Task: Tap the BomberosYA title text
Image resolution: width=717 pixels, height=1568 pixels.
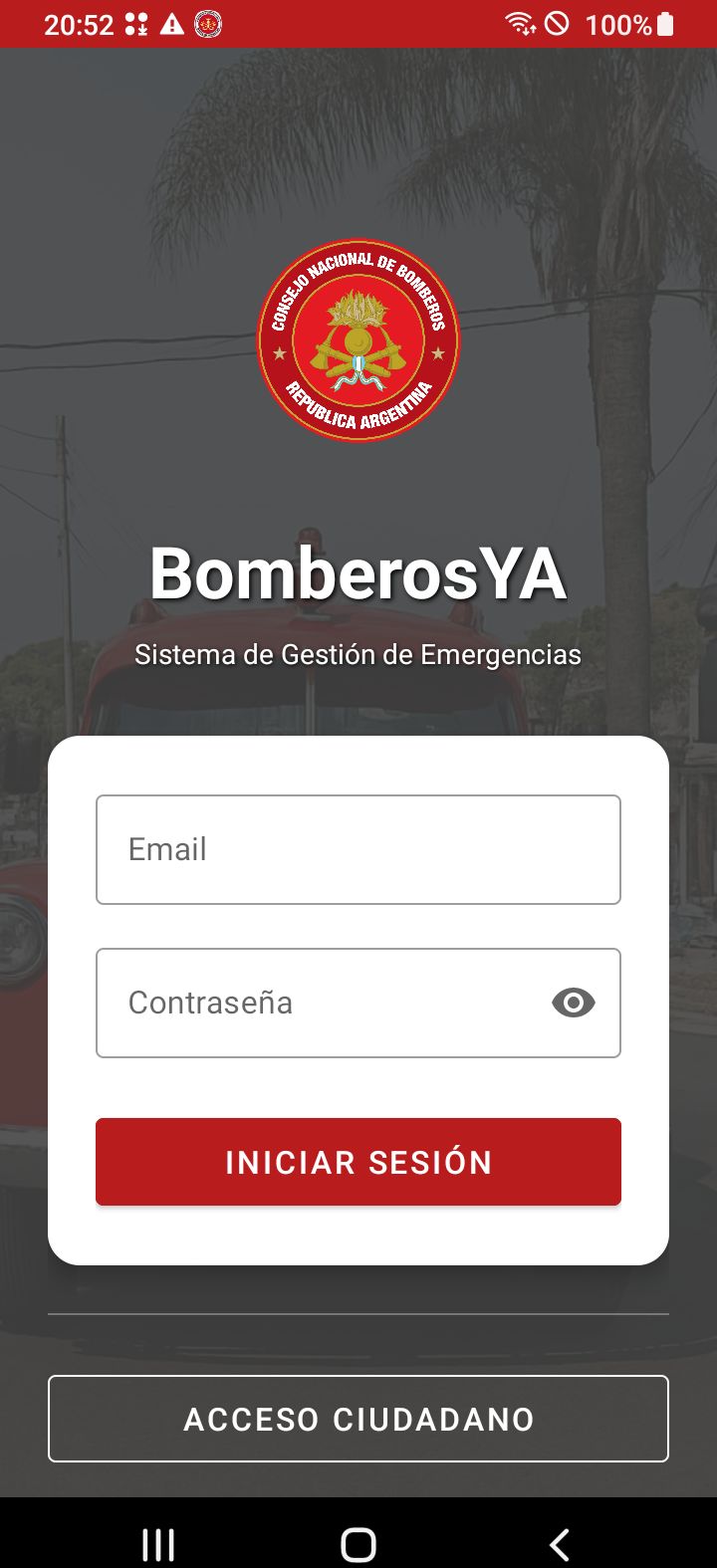Action: (x=358, y=572)
